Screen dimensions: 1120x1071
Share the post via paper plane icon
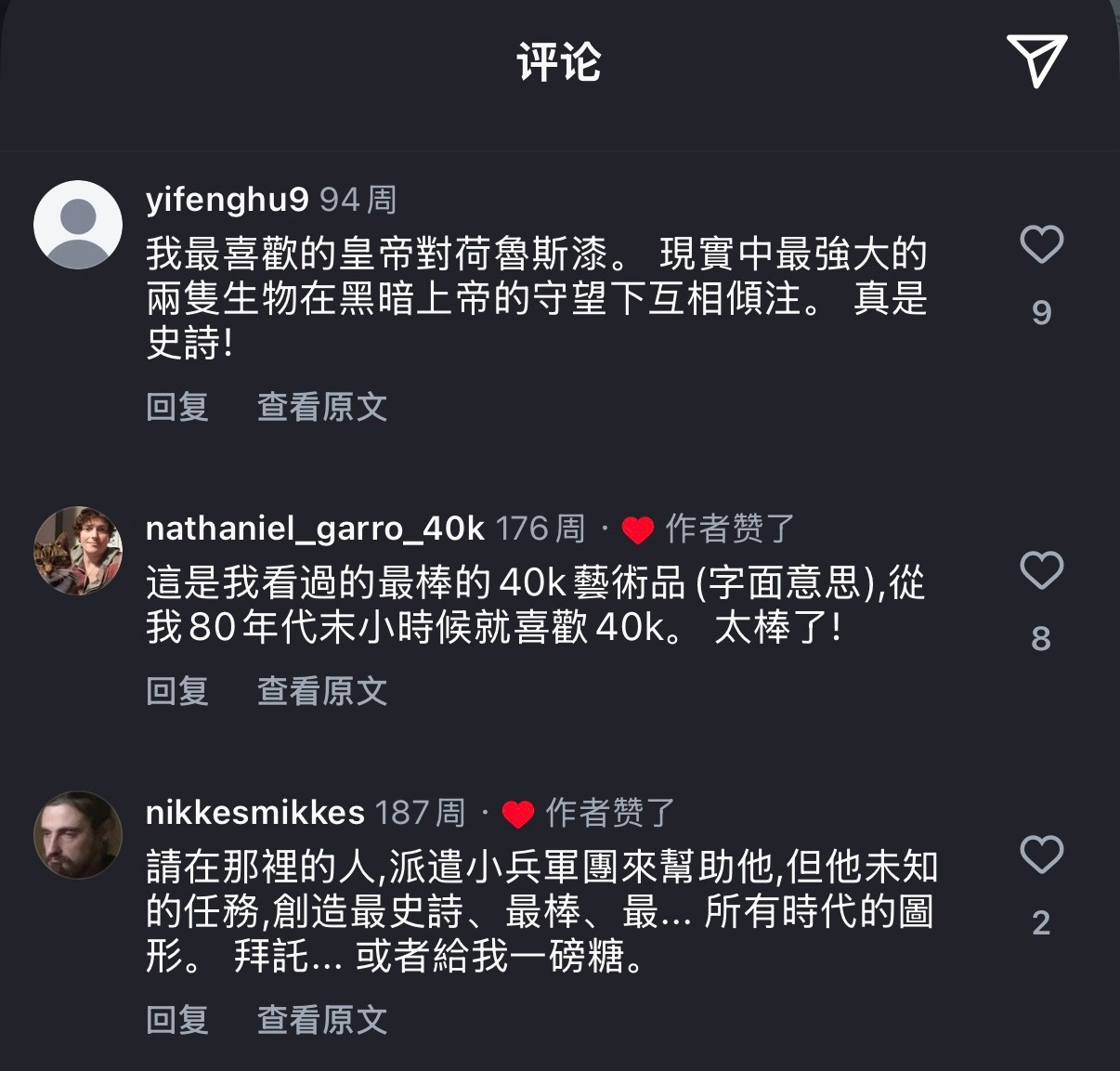[x=1036, y=60]
